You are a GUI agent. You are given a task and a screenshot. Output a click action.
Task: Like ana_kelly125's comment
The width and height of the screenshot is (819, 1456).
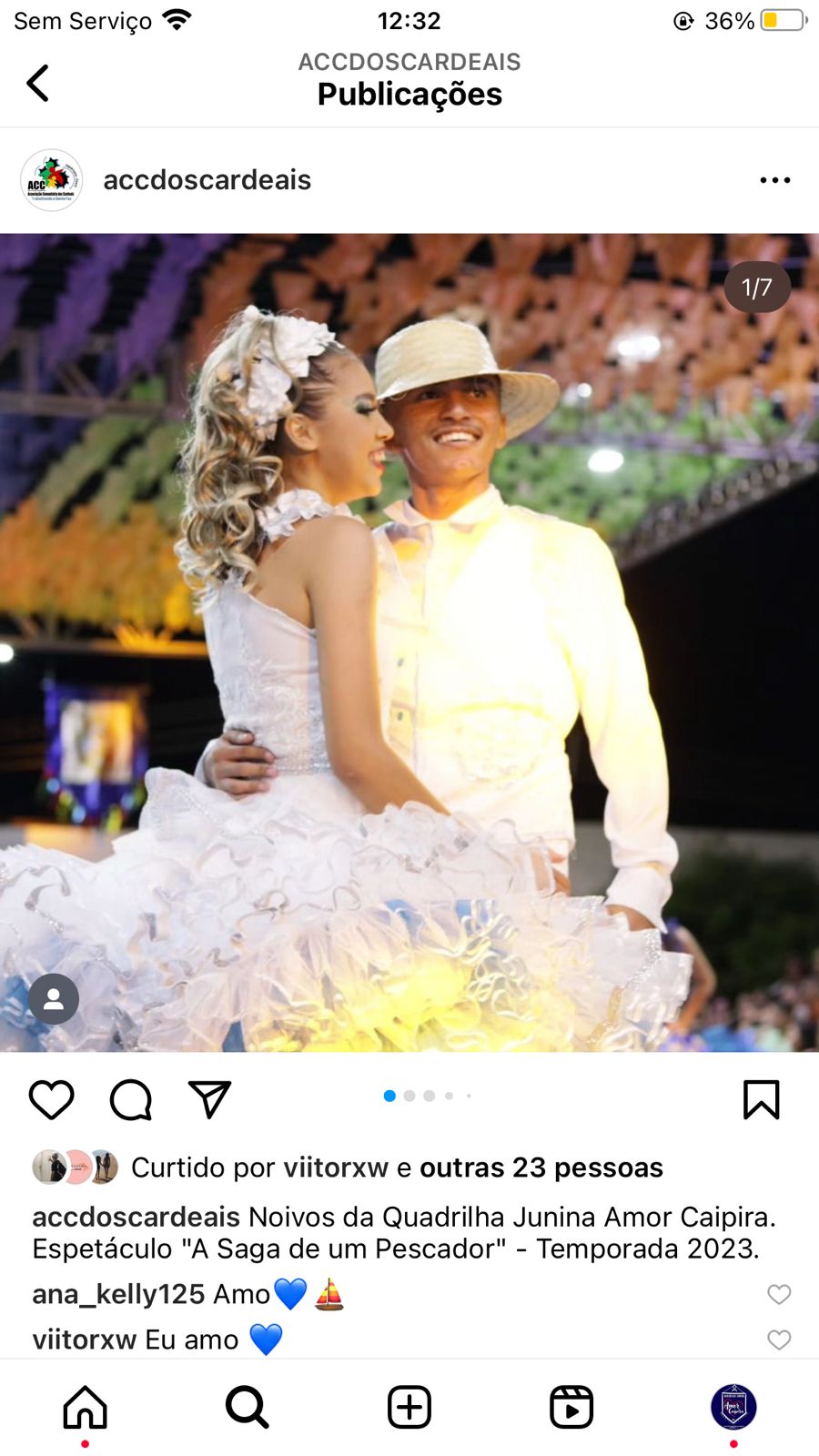coord(779,1294)
